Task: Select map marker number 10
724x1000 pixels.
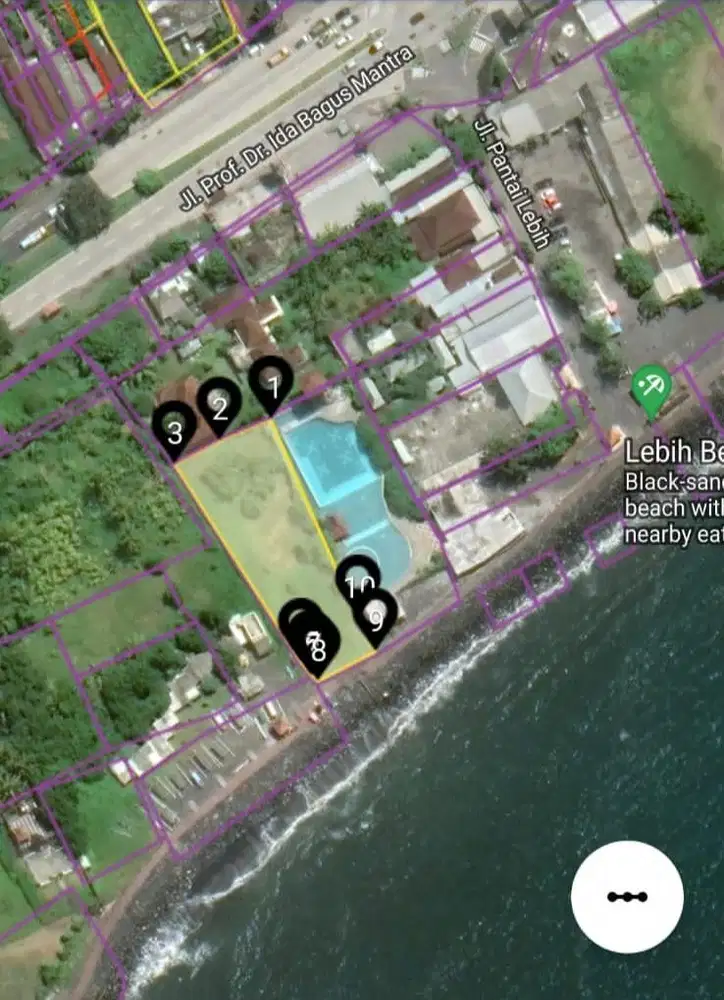Action: pos(357,579)
